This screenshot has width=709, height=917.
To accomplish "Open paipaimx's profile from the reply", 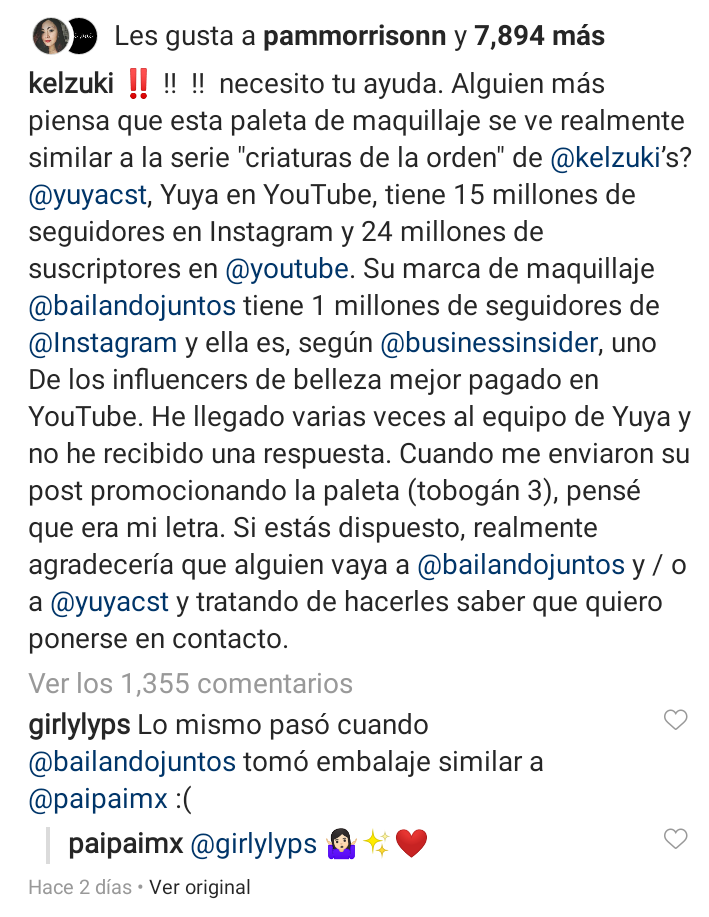I will click(125, 843).
